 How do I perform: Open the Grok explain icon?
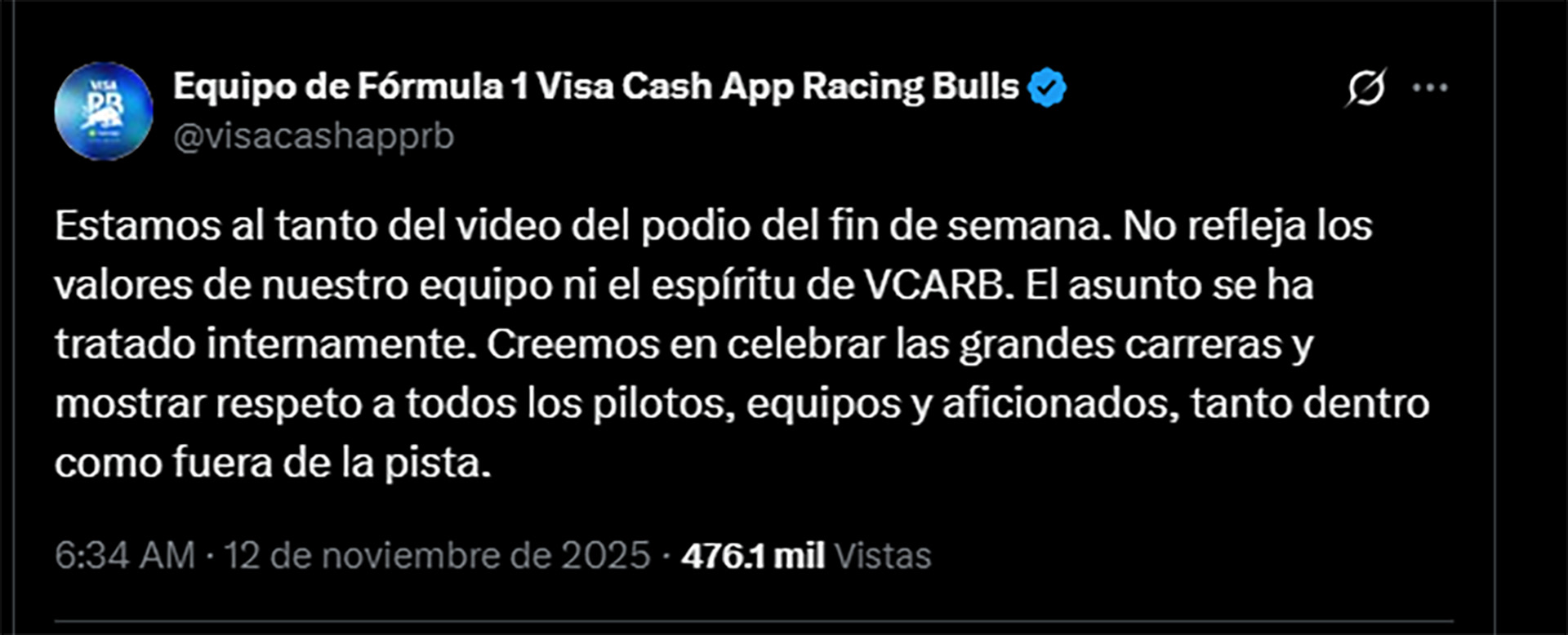pos(1365,87)
